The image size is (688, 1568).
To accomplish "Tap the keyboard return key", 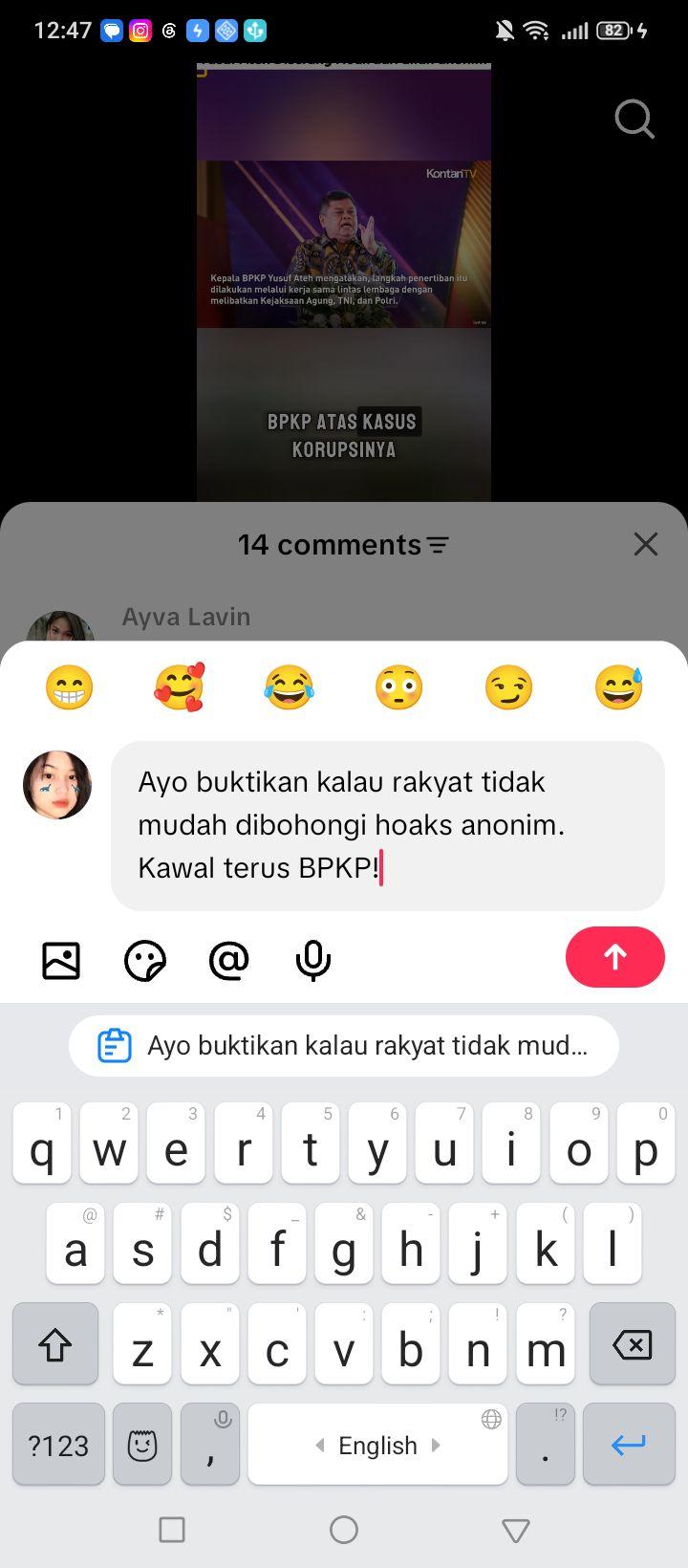I will 629,1444.
